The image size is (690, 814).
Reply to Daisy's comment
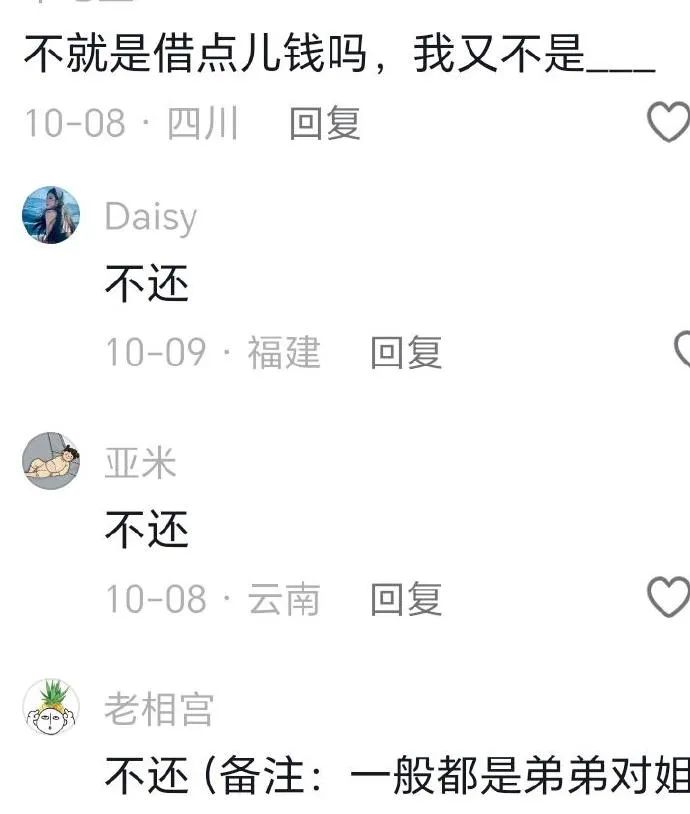tap(405, 353)
